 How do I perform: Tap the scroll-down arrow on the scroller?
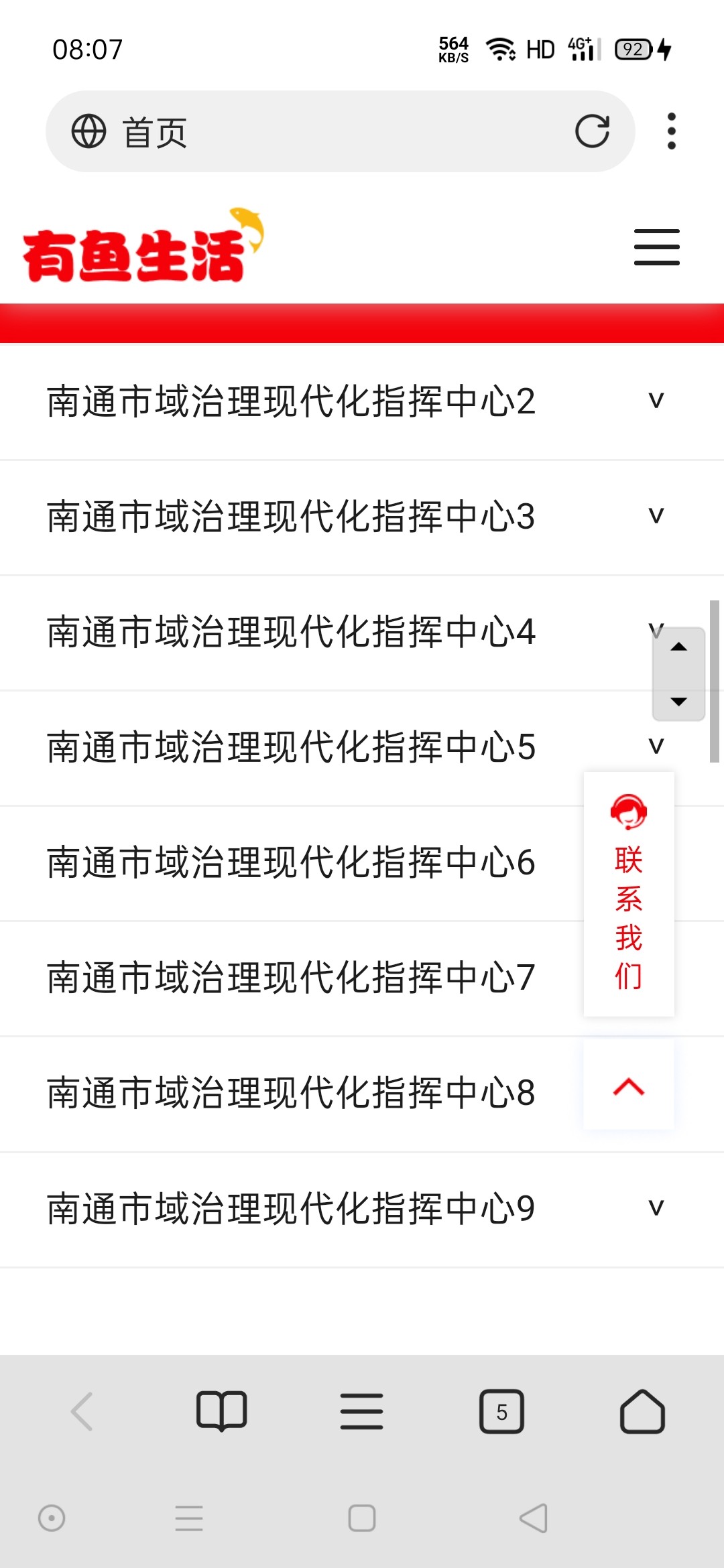[679, 701]
